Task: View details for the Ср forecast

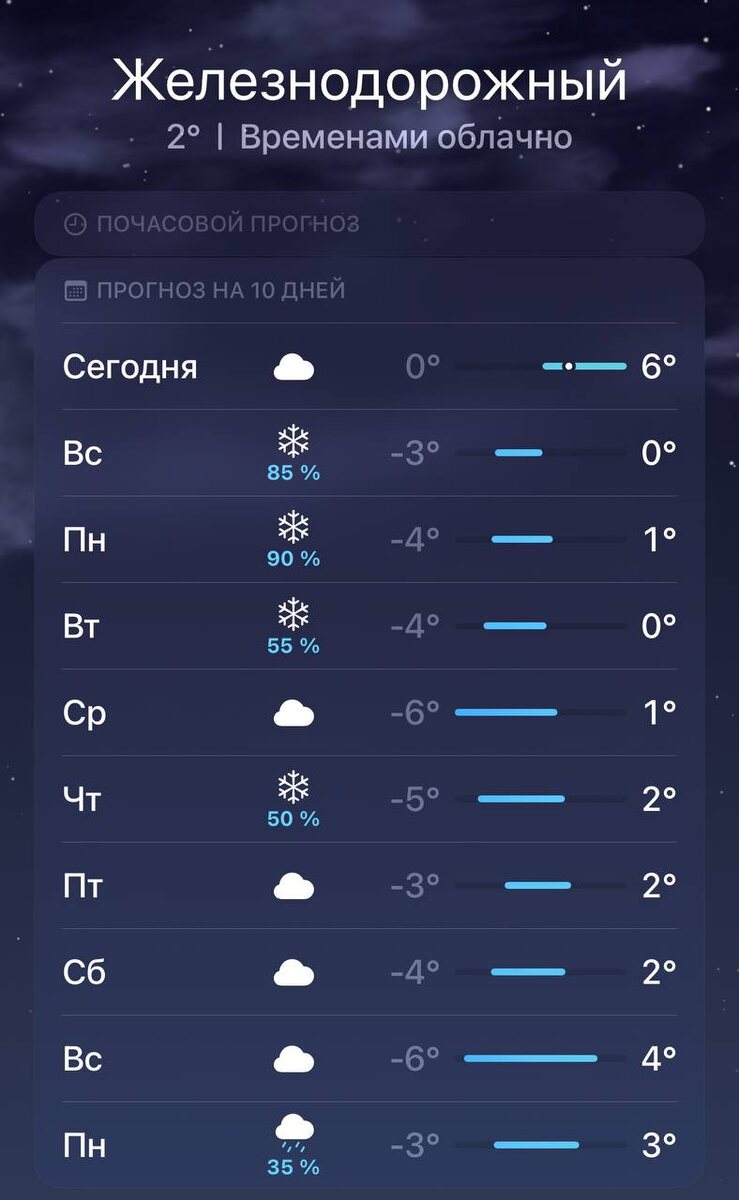Action: pyautogui.click(x=369, y=713)
